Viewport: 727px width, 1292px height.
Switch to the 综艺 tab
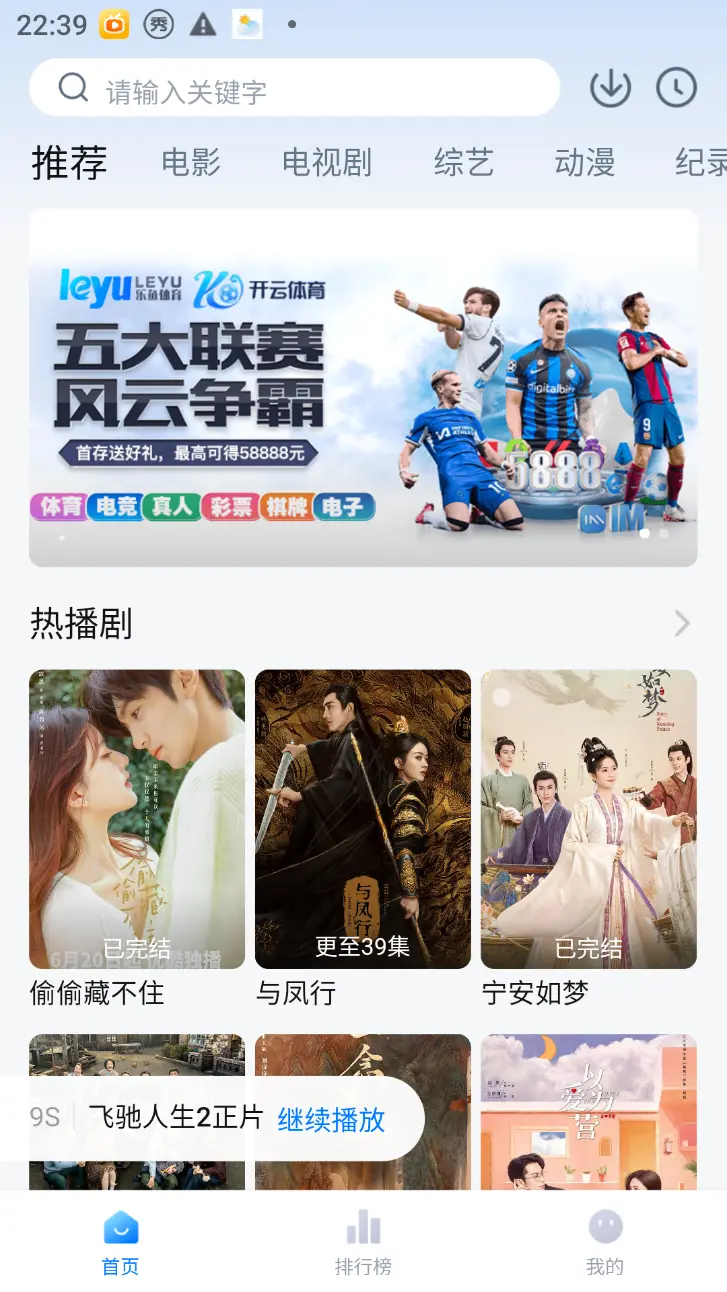tap(464, 163)
